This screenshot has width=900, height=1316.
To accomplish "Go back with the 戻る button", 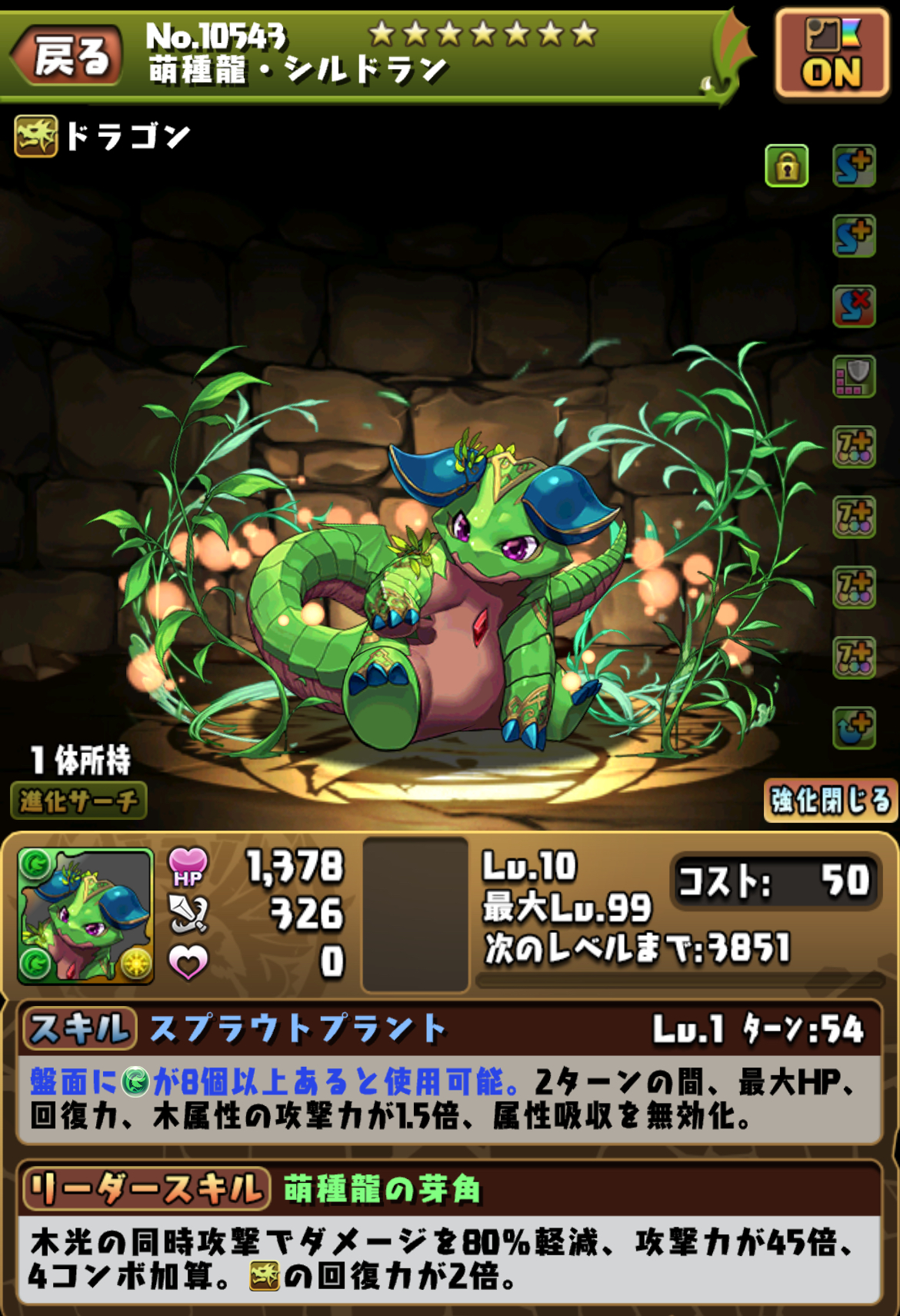I will pos(68,55).
